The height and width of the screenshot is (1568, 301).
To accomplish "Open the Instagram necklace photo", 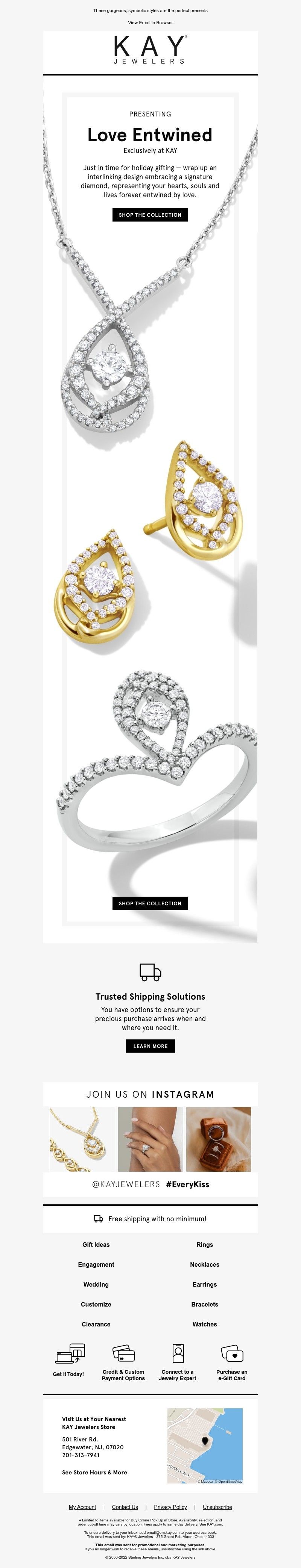I will click(82, 1139).
